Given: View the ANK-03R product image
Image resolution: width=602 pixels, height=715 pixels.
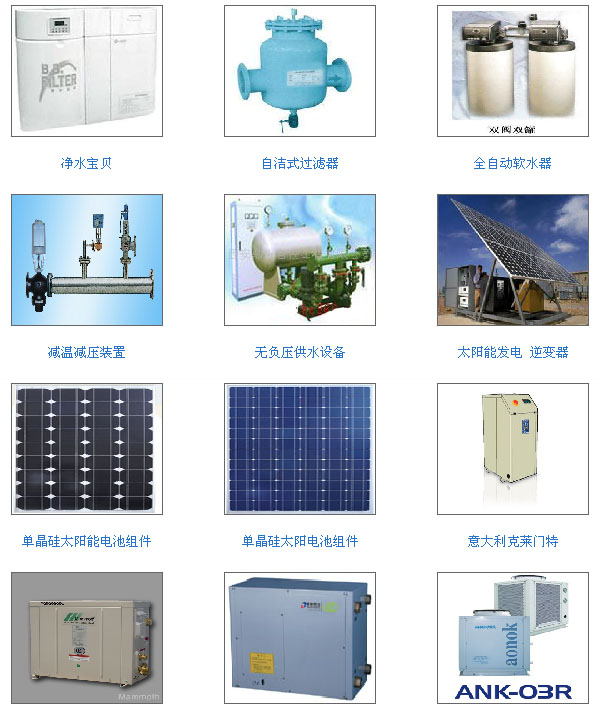Looking at the screenshot, I should [512, 638].
